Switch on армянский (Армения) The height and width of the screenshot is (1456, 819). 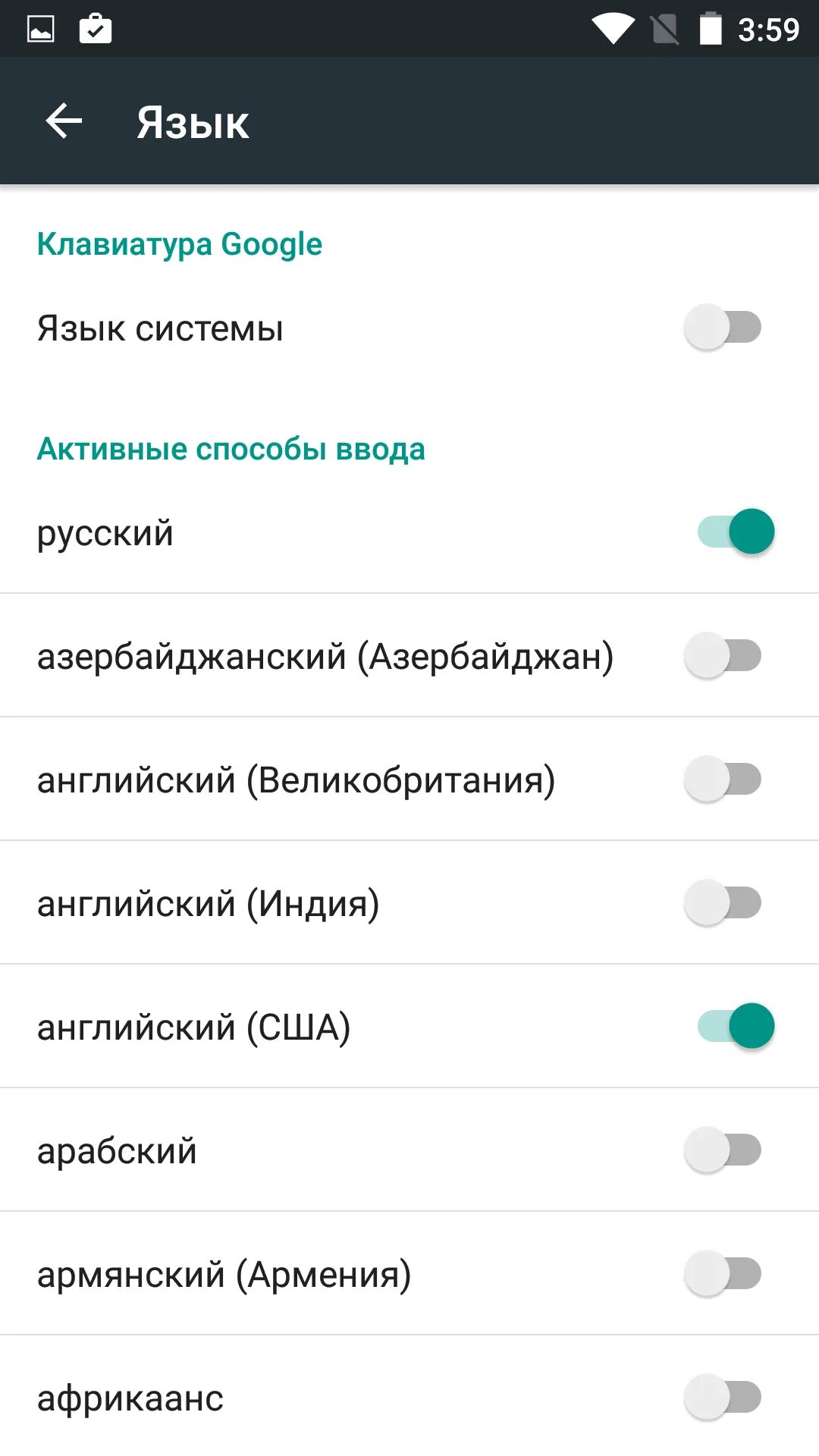pyautogui.click(x=723, y=1274)
